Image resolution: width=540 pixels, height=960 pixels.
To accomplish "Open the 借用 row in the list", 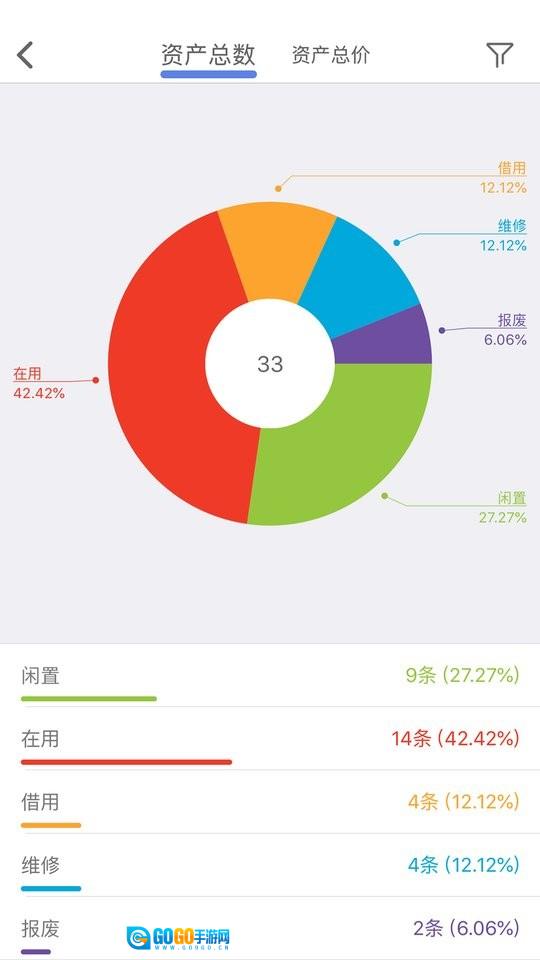I will tap(270, 801).
